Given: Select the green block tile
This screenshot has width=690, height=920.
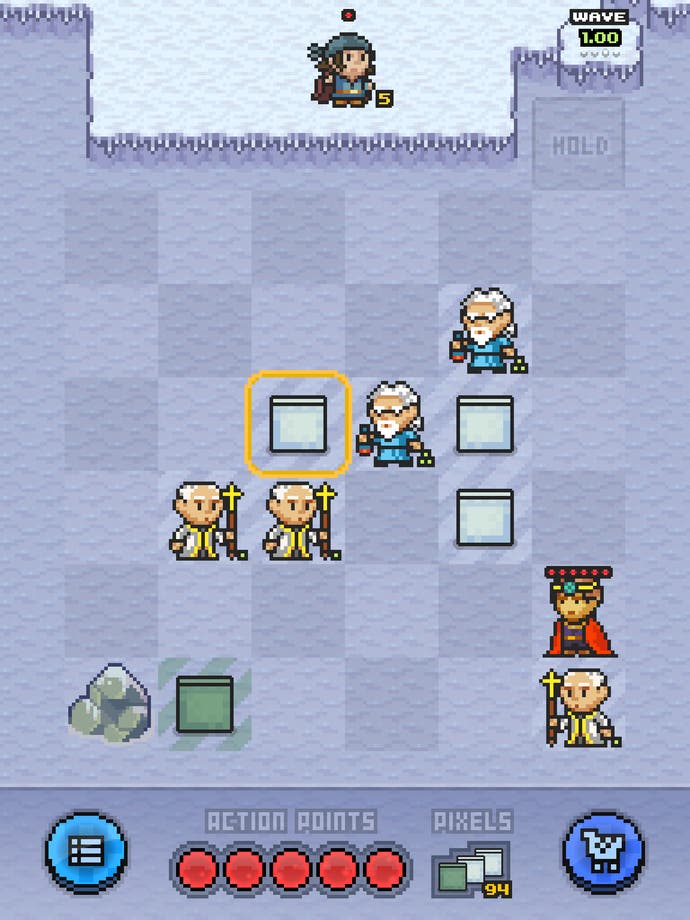Looking at the screenshot, I should click(x=204, y=704).
